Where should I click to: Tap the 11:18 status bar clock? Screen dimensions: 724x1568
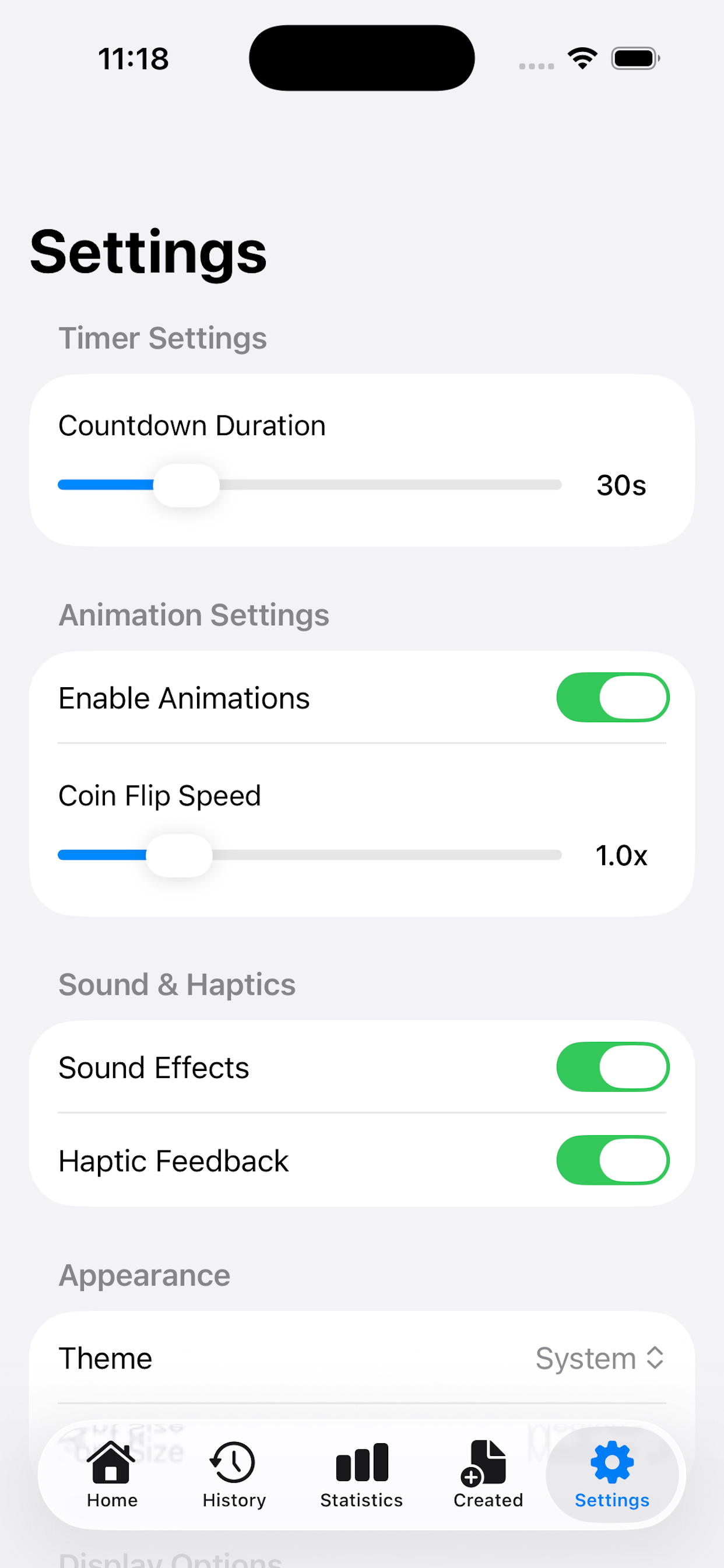click(x=133, y=58)
